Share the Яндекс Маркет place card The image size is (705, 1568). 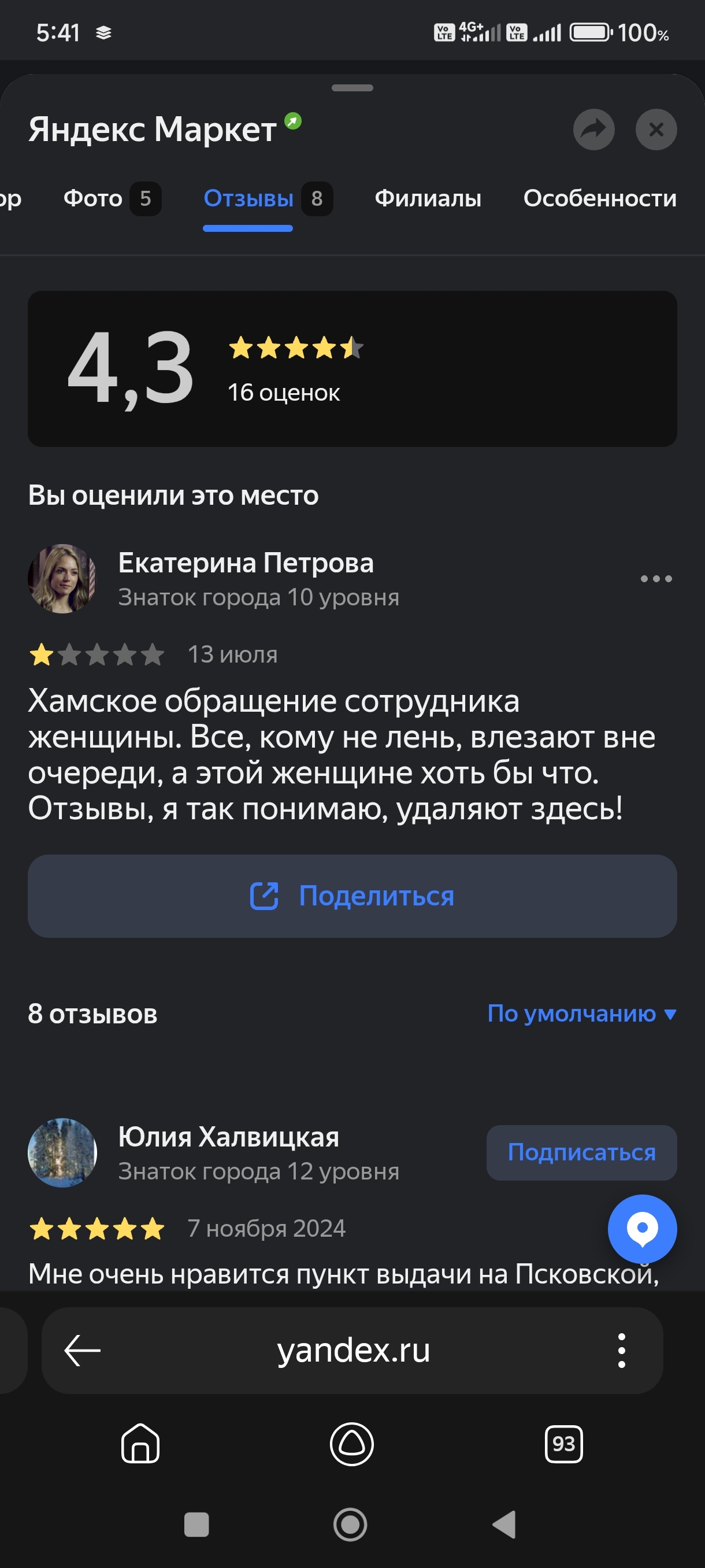[593, 130]
